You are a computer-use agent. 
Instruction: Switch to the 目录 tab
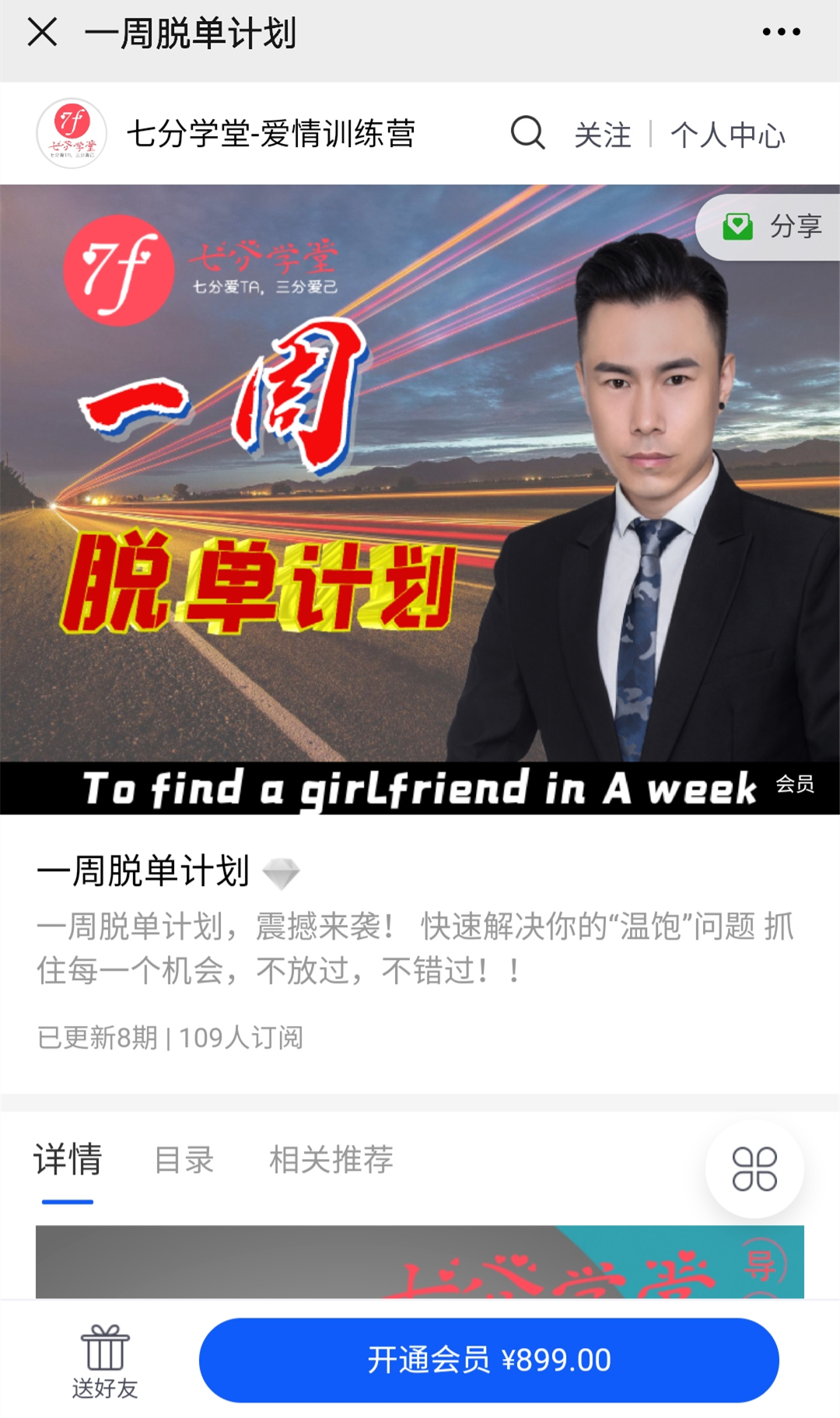184,1160
